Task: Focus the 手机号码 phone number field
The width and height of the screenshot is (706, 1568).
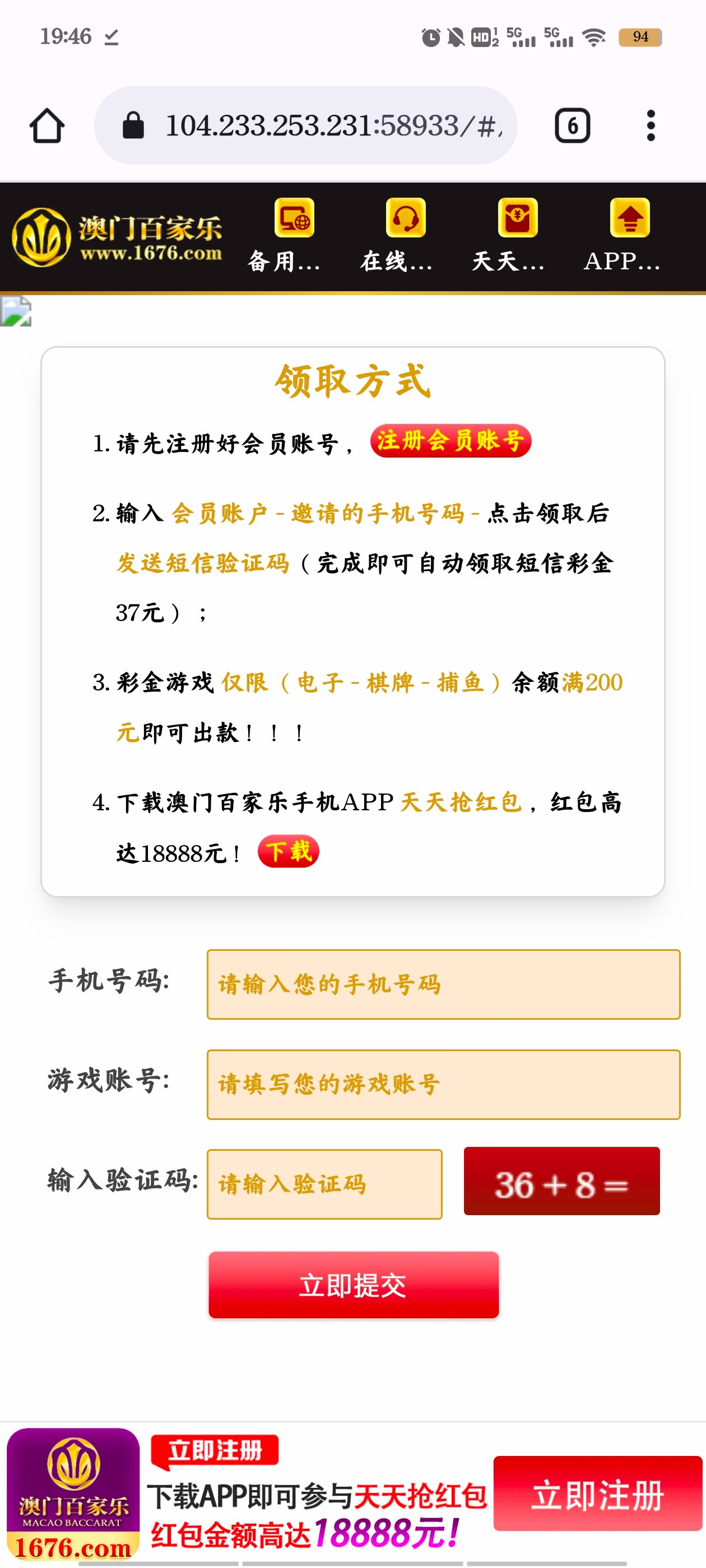Action: coord(443,984)
